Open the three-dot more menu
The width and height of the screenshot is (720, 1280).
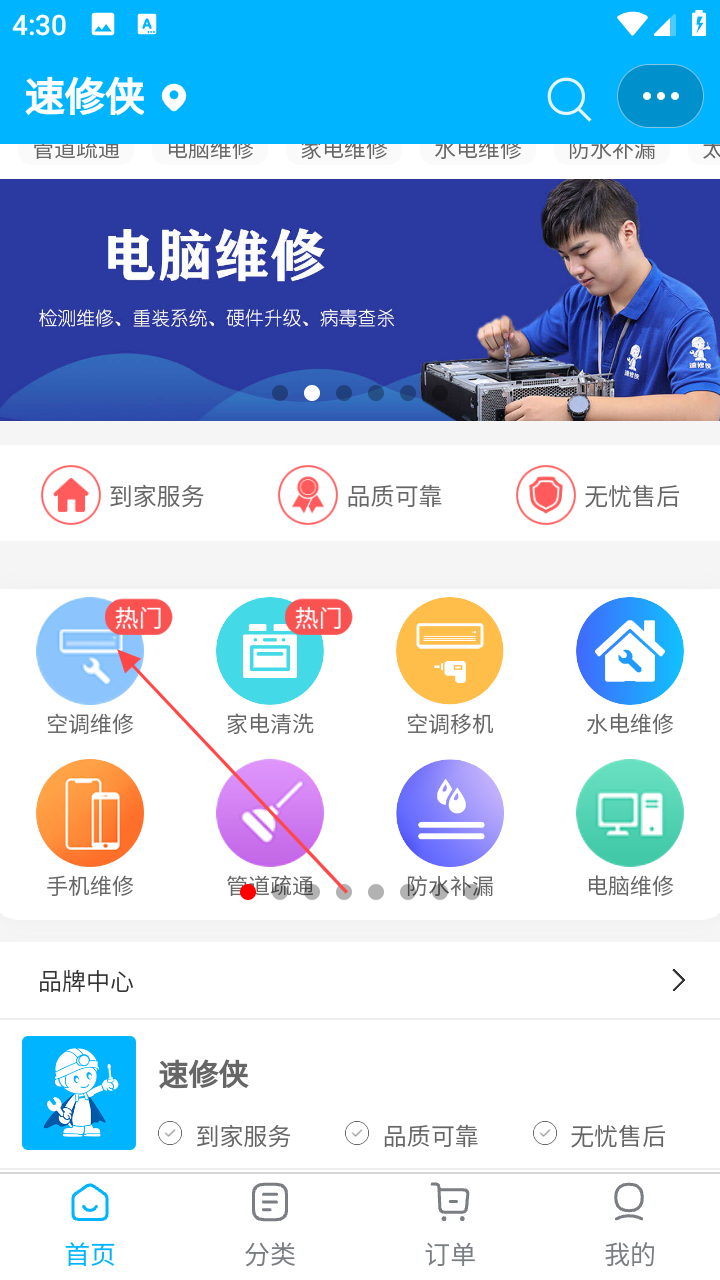(660, 96)
